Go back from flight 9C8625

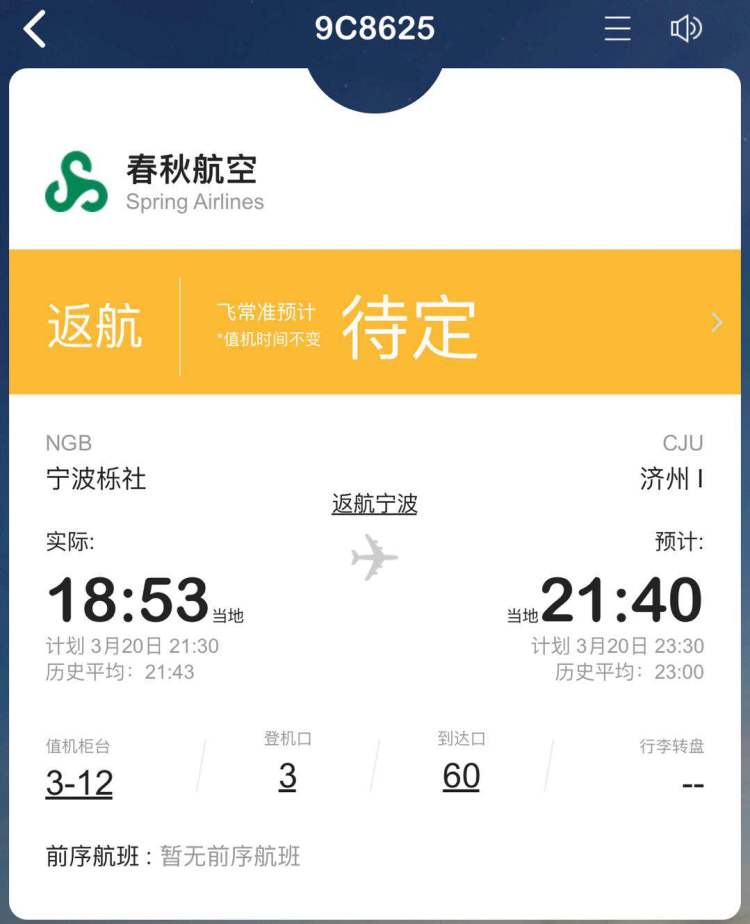pos(35,29)
